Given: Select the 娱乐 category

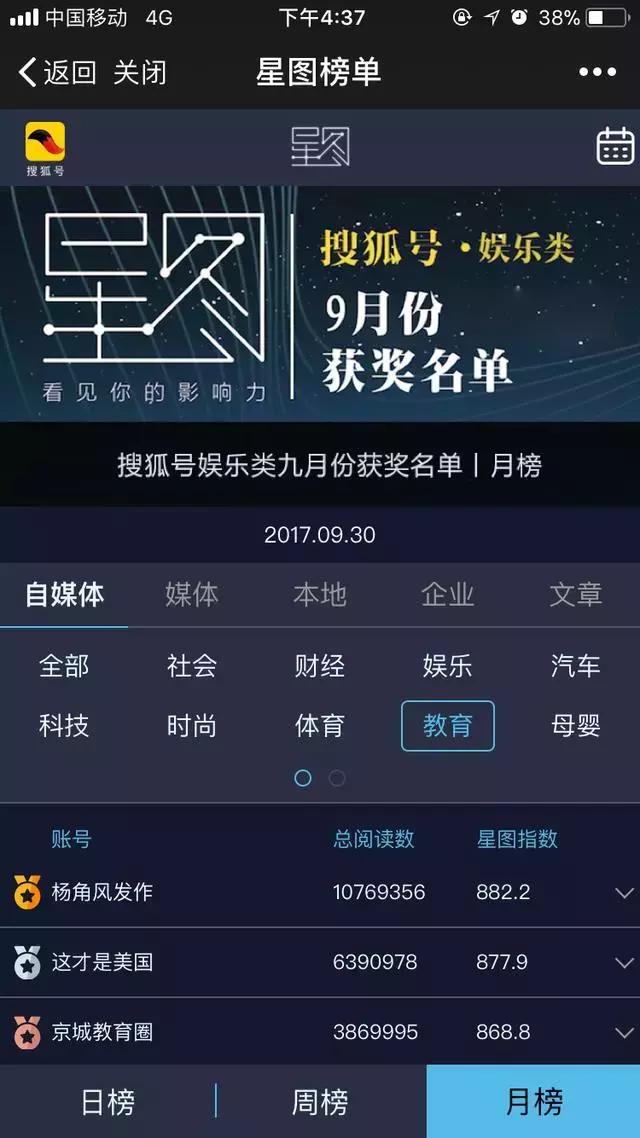Looking at the screenshot, I should (447, 666).
